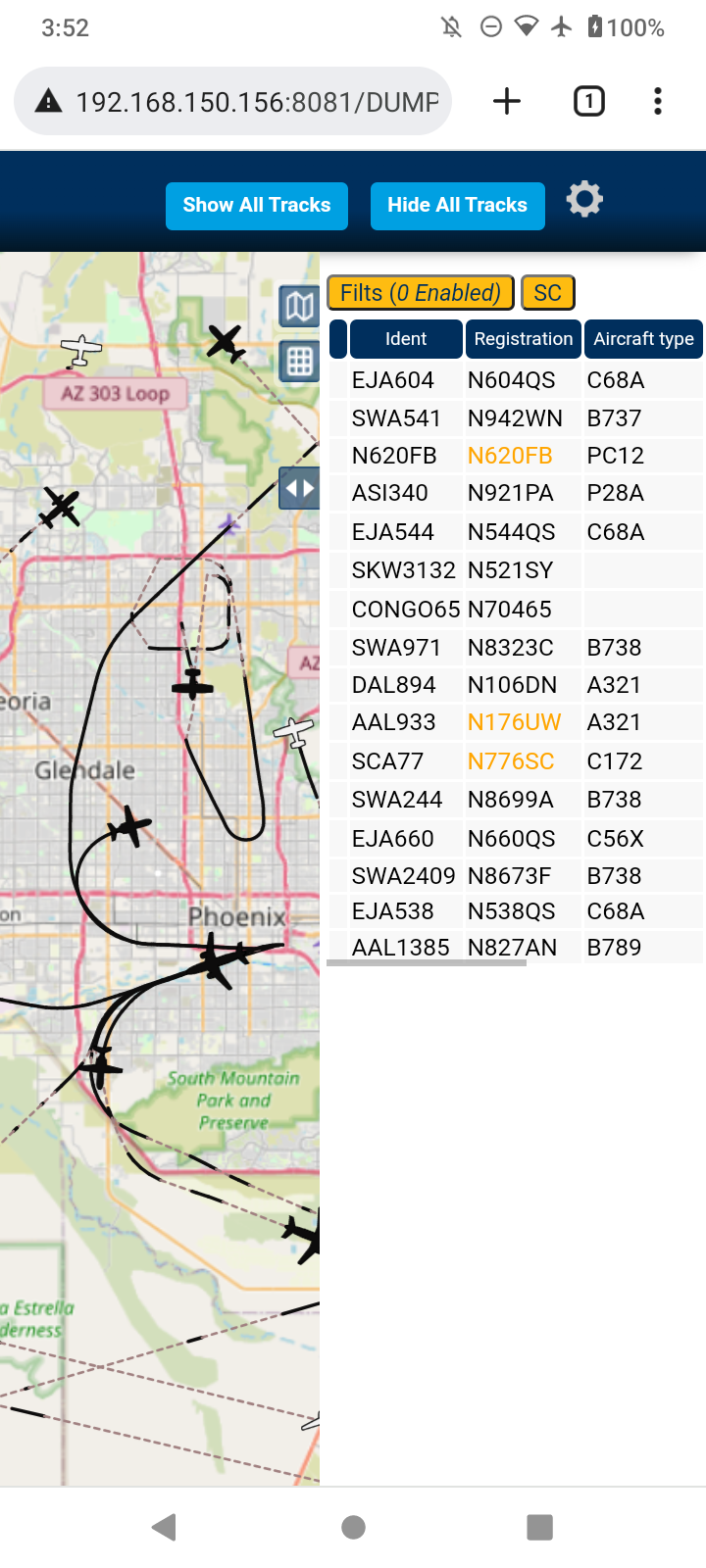Open the N620FB registration link
Viewport: 706px width, 1568px height.
[510, 456]
